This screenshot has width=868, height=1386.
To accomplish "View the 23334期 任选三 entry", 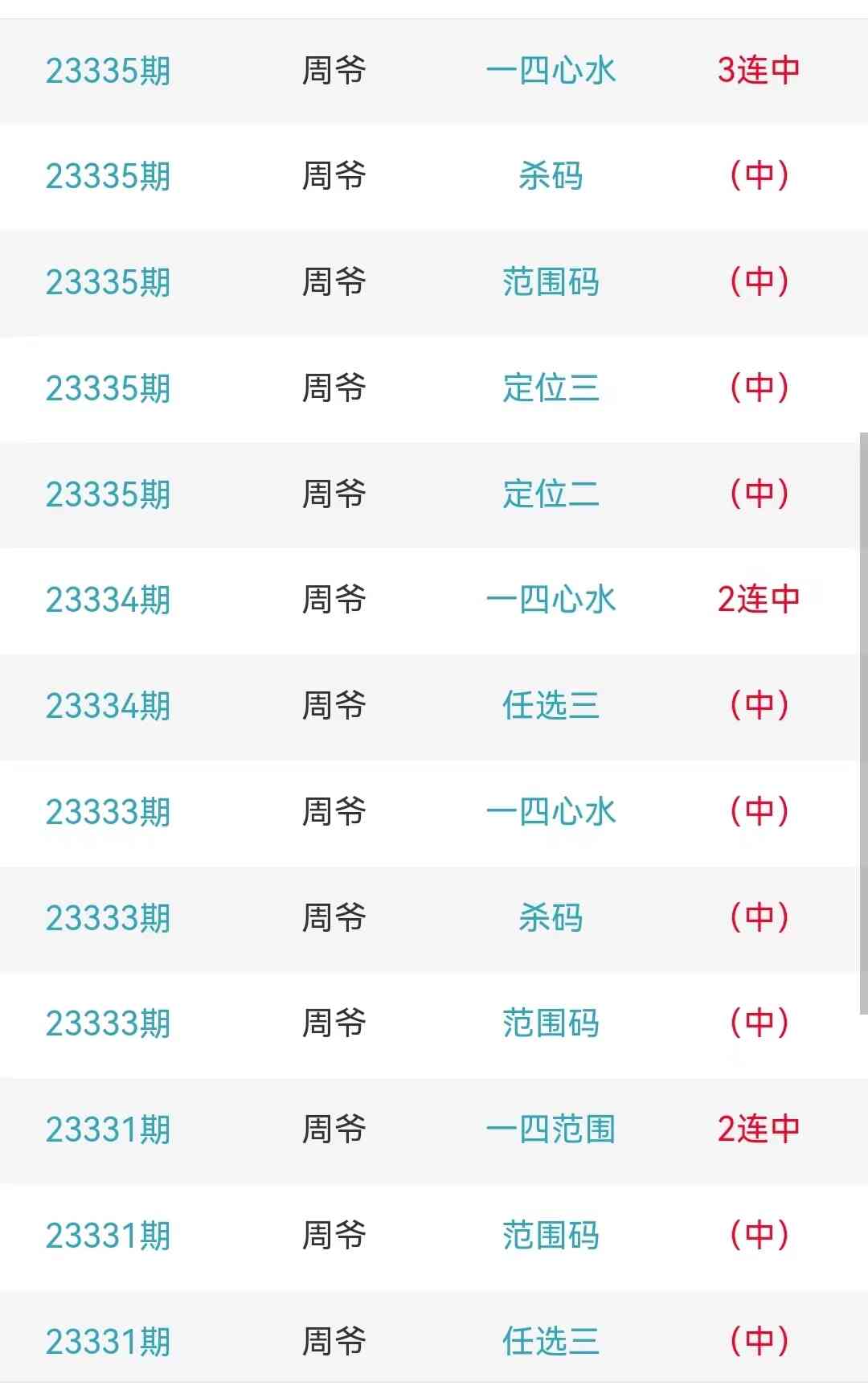I will (x=551, y=706).
